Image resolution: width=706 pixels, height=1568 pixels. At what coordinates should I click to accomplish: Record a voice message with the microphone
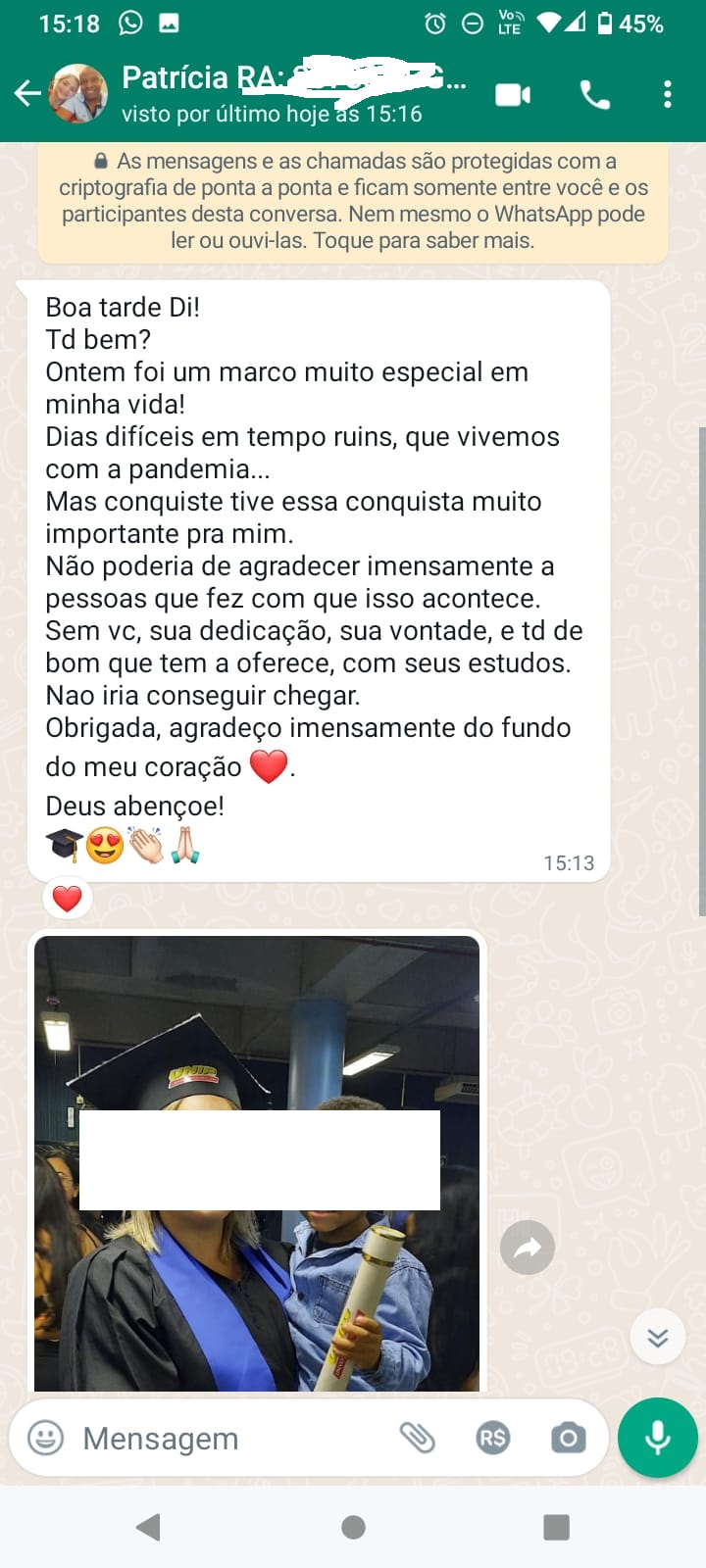pos(657,1438)
